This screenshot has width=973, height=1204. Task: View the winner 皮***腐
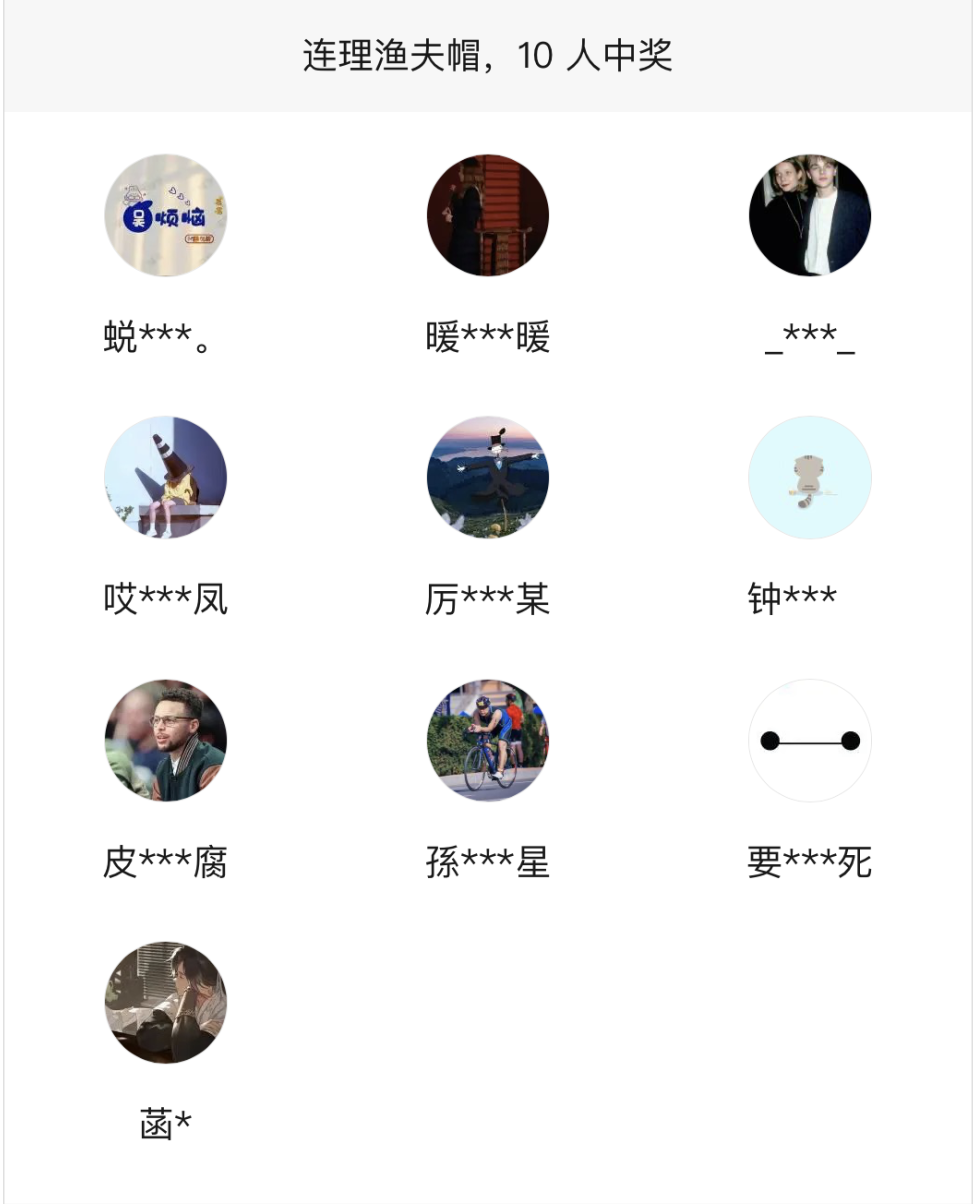(x=166, y=740)
